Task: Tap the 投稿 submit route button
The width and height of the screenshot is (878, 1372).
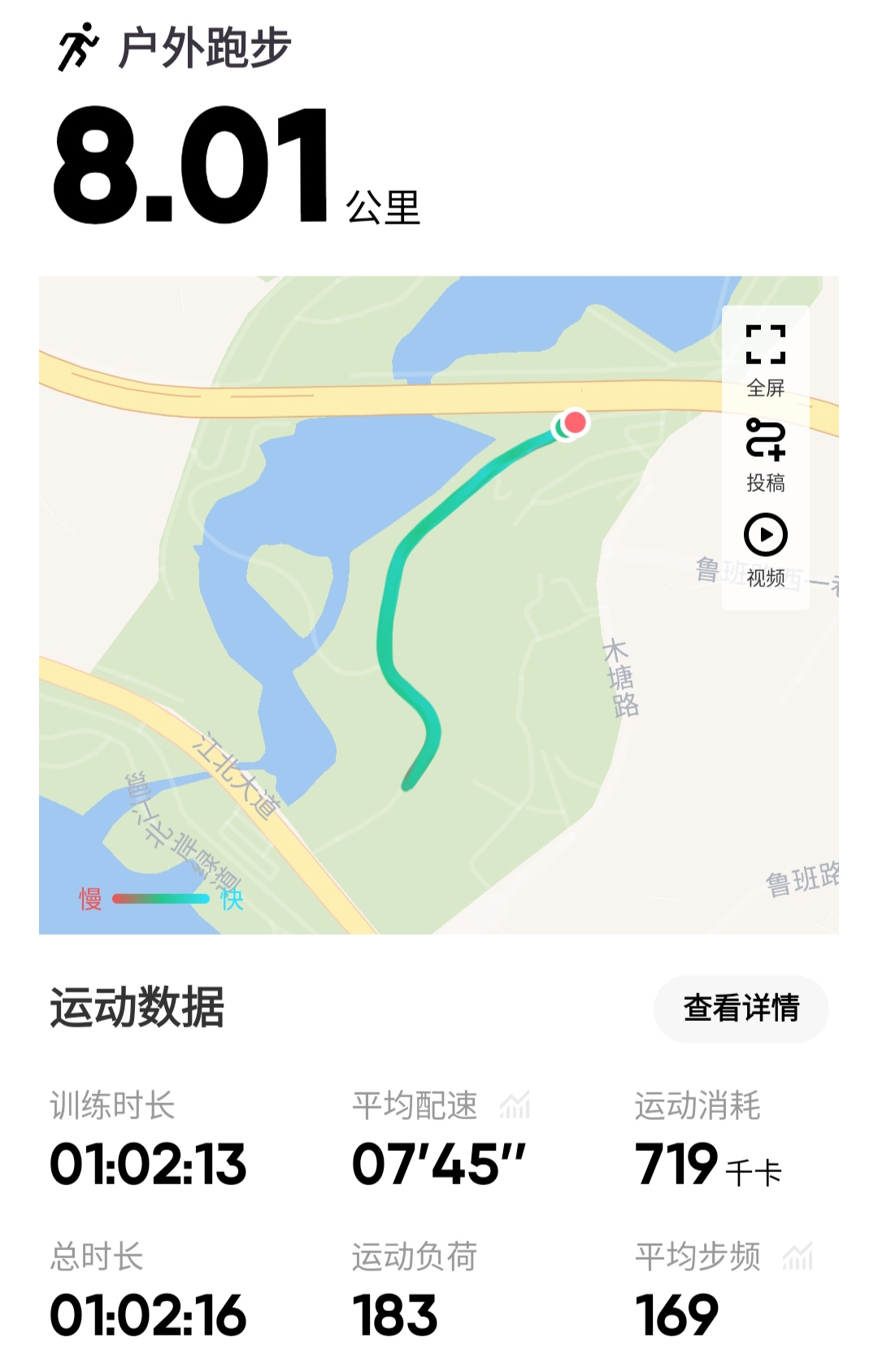Action: click(765, 454)
